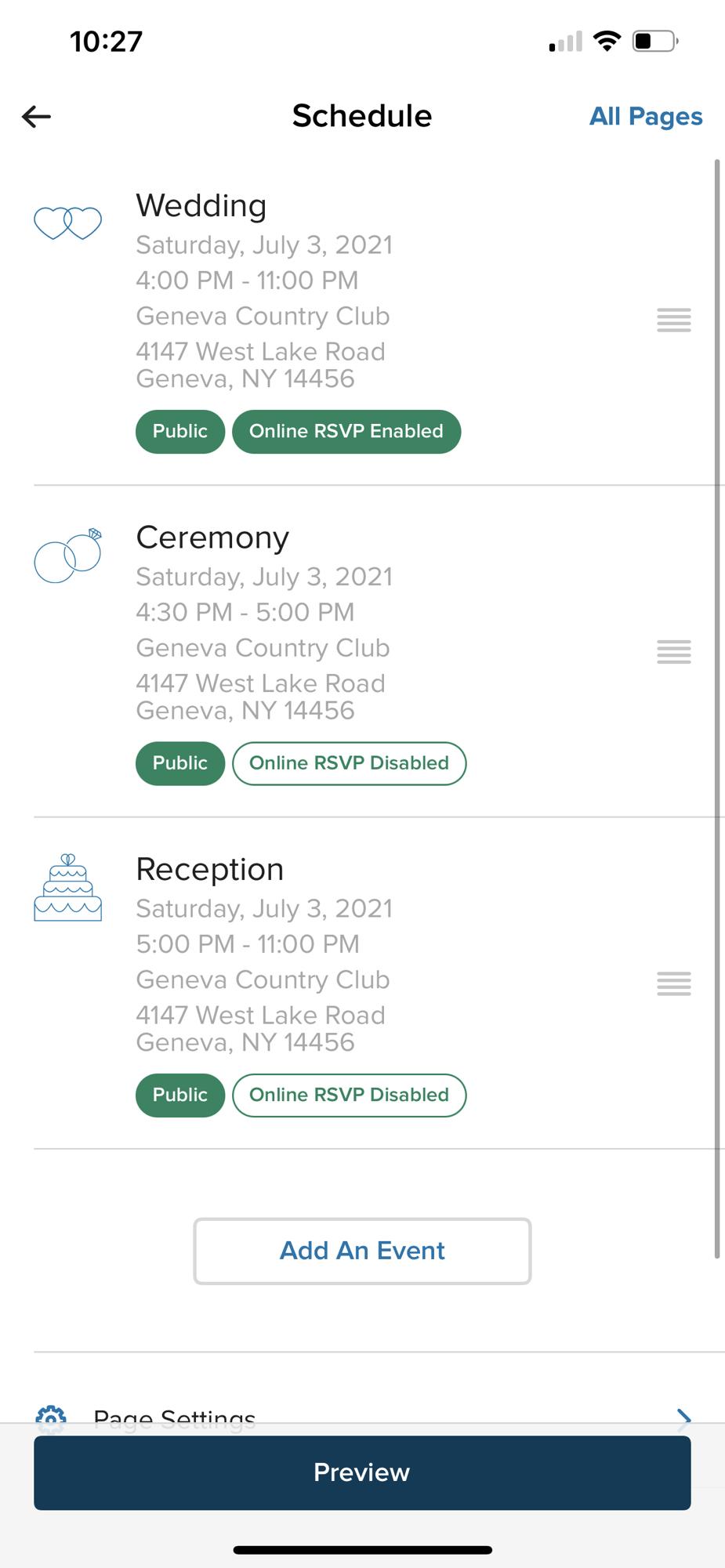
Task: Open the All Pages link
Action: tap(646, 117)
